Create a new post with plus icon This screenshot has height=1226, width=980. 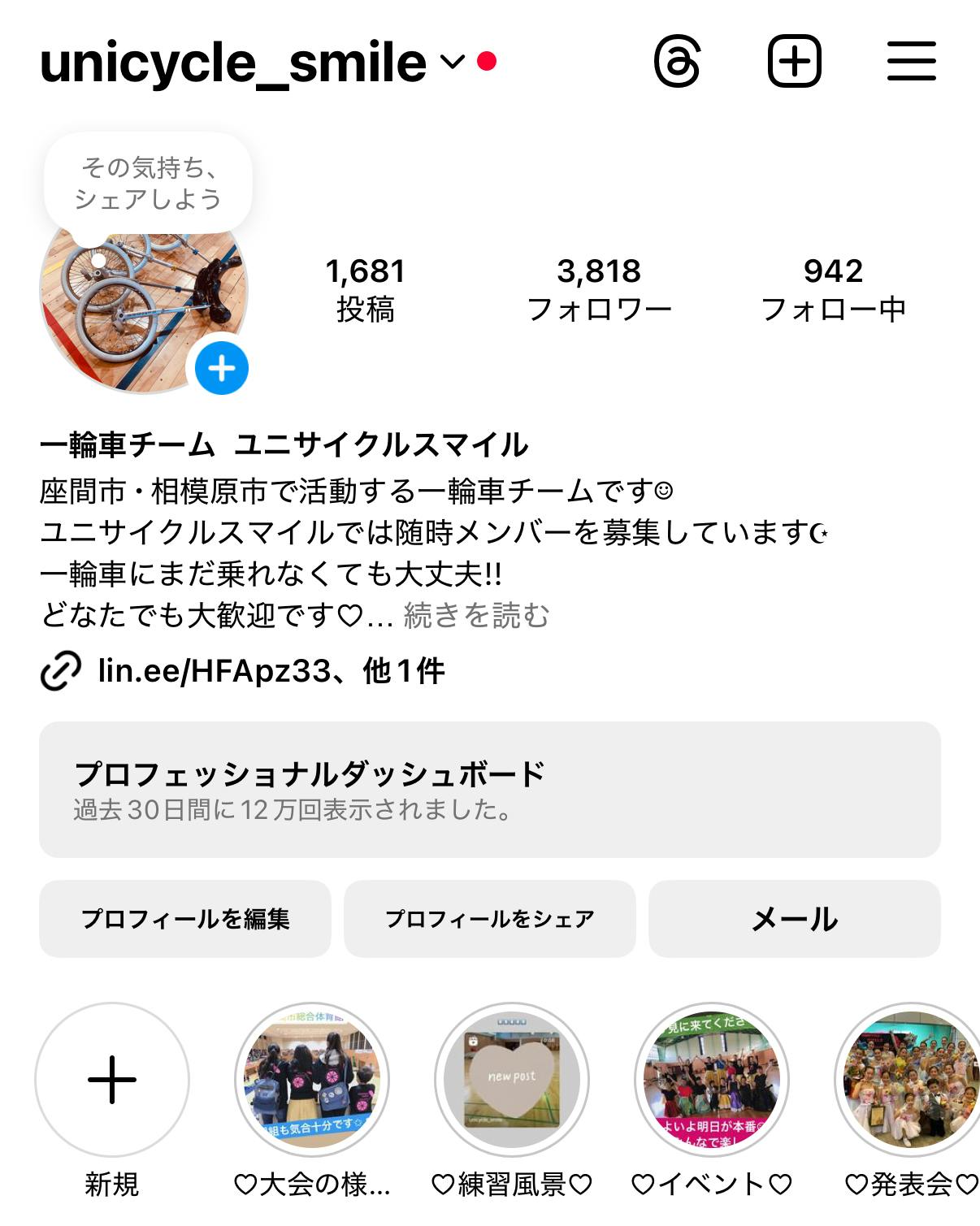coord(794,61)
